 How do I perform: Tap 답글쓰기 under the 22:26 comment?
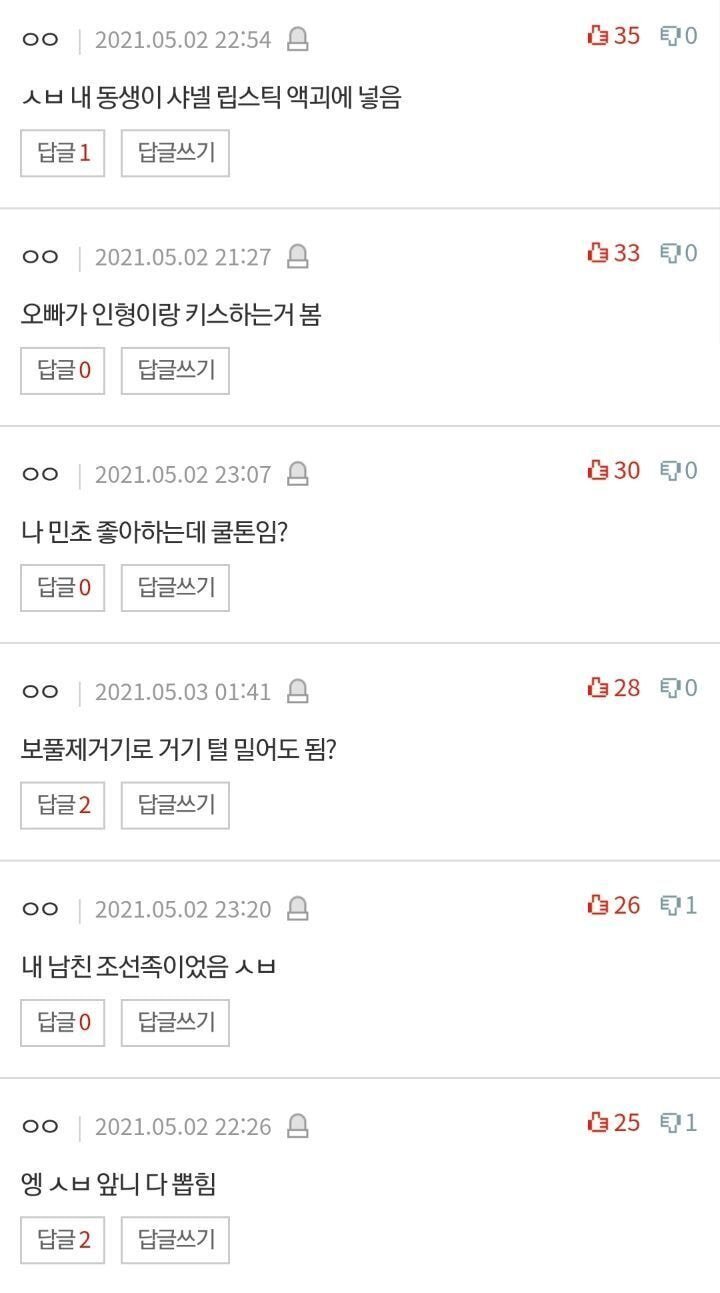(175, 1240)
